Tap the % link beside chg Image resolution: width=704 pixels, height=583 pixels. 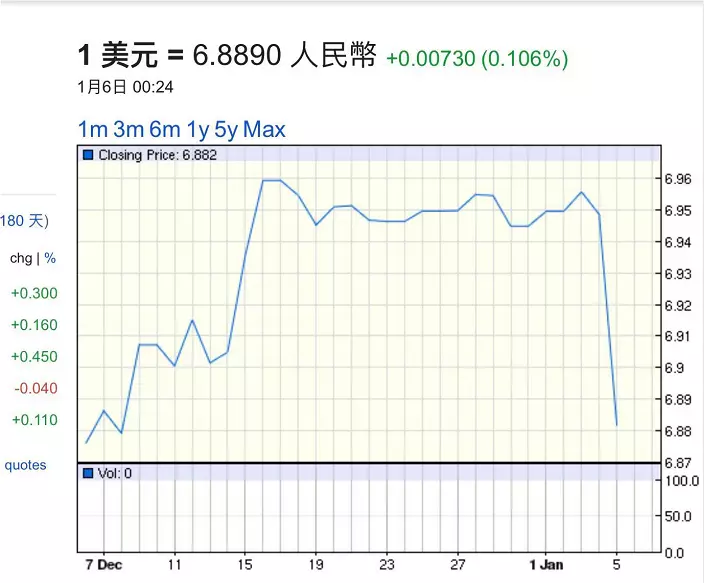[50, 258]
